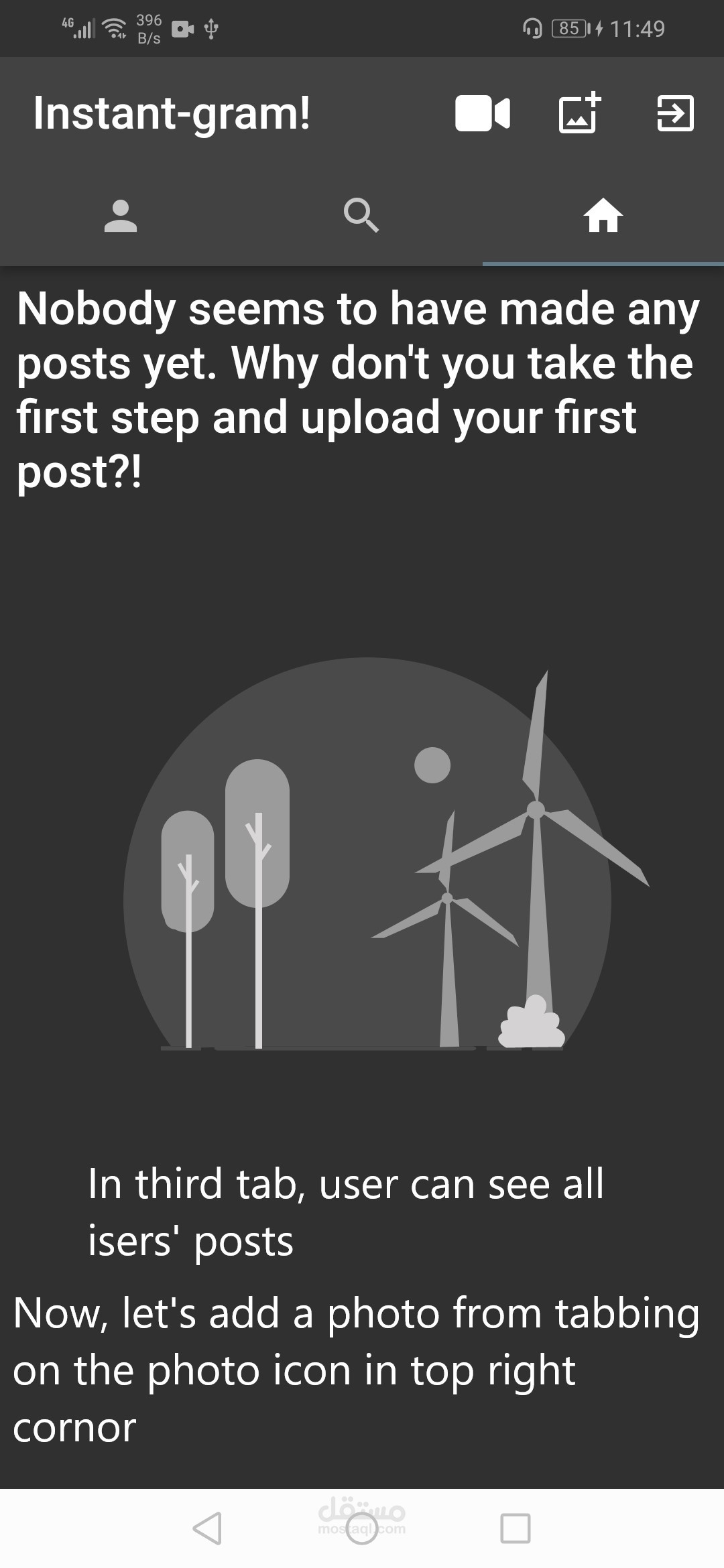
Task: Add a new photo post
Action: (x=579, y=113)
